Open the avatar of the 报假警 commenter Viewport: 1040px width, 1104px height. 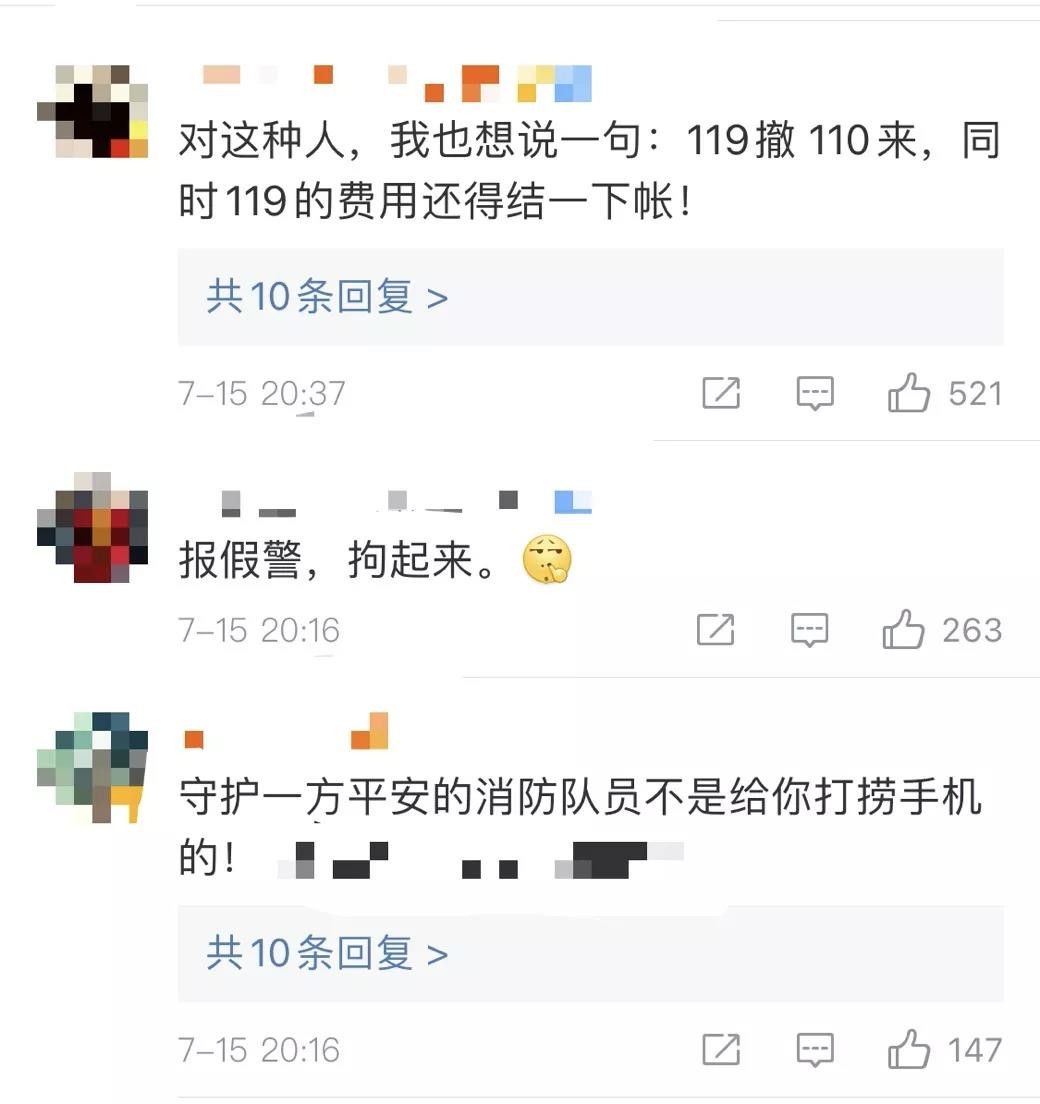click(x=93, y=529)
